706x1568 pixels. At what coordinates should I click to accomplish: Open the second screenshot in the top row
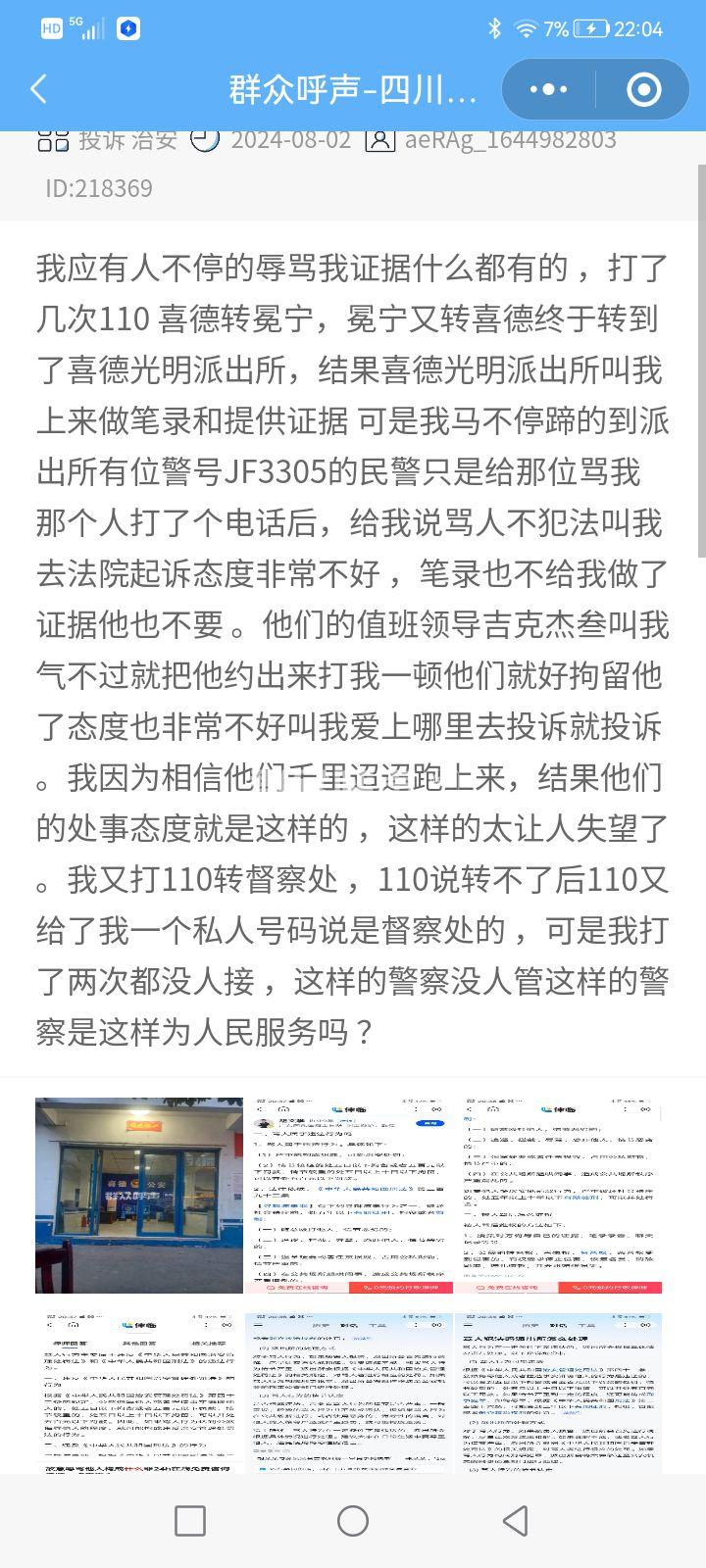349,1195
